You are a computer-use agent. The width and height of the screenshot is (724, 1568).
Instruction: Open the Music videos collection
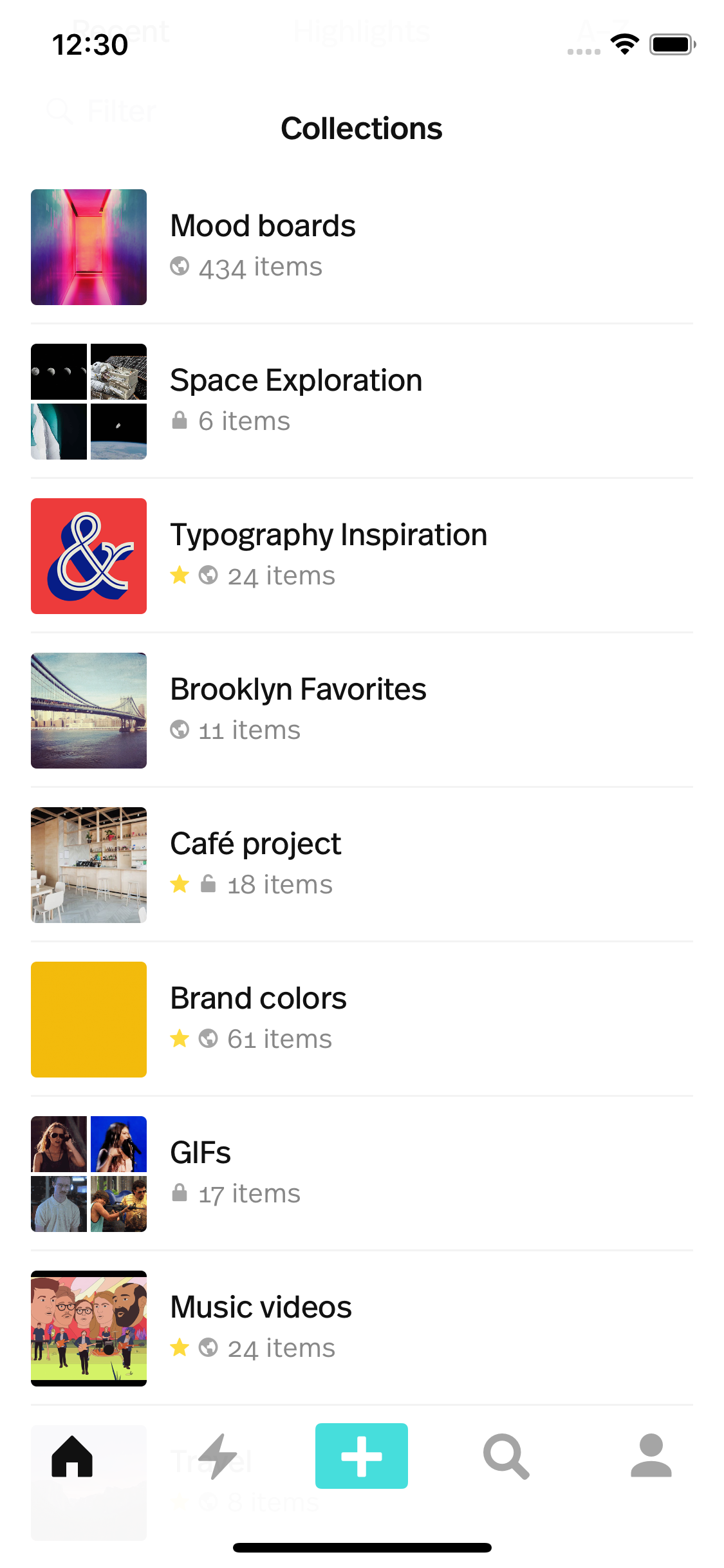point(362,1329)
